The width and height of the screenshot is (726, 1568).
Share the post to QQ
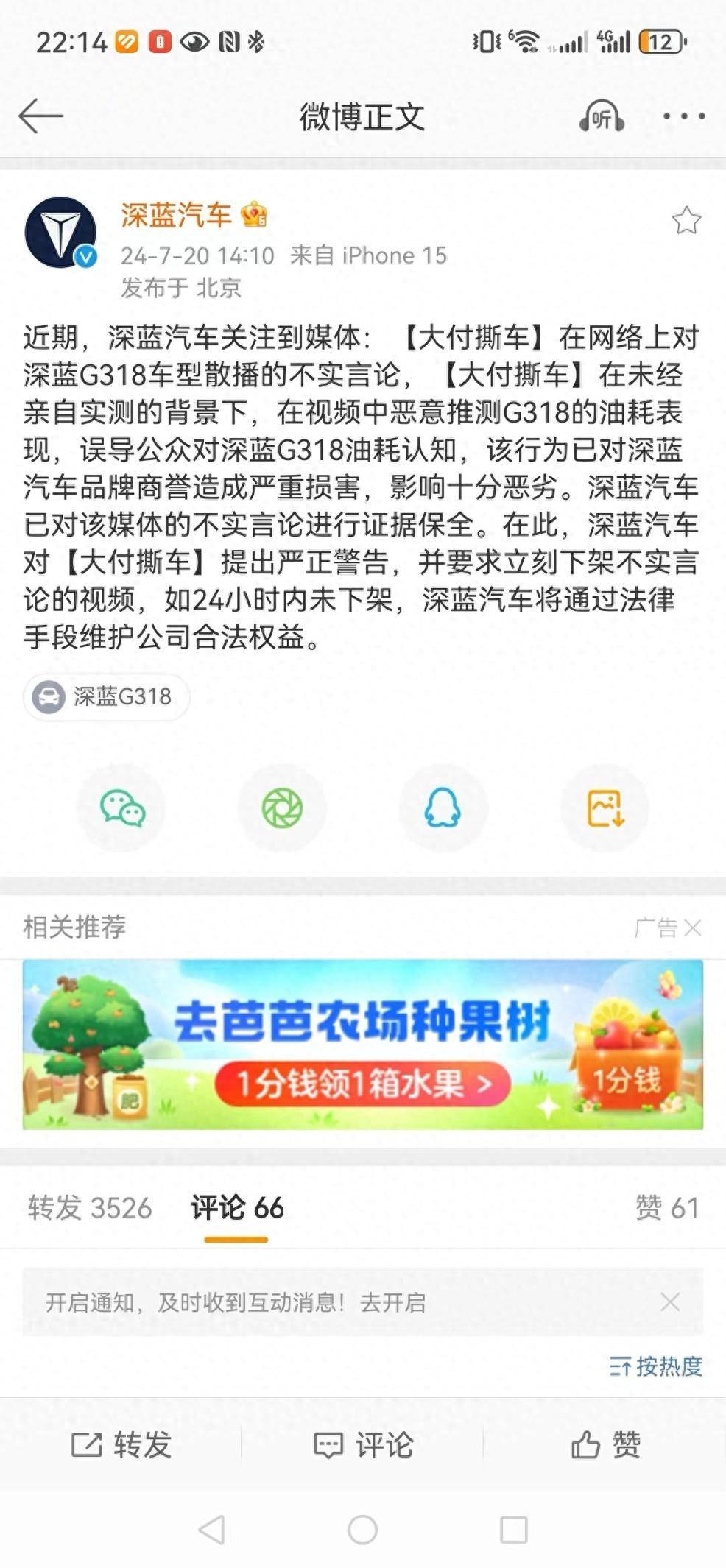(x=443, y=808)
